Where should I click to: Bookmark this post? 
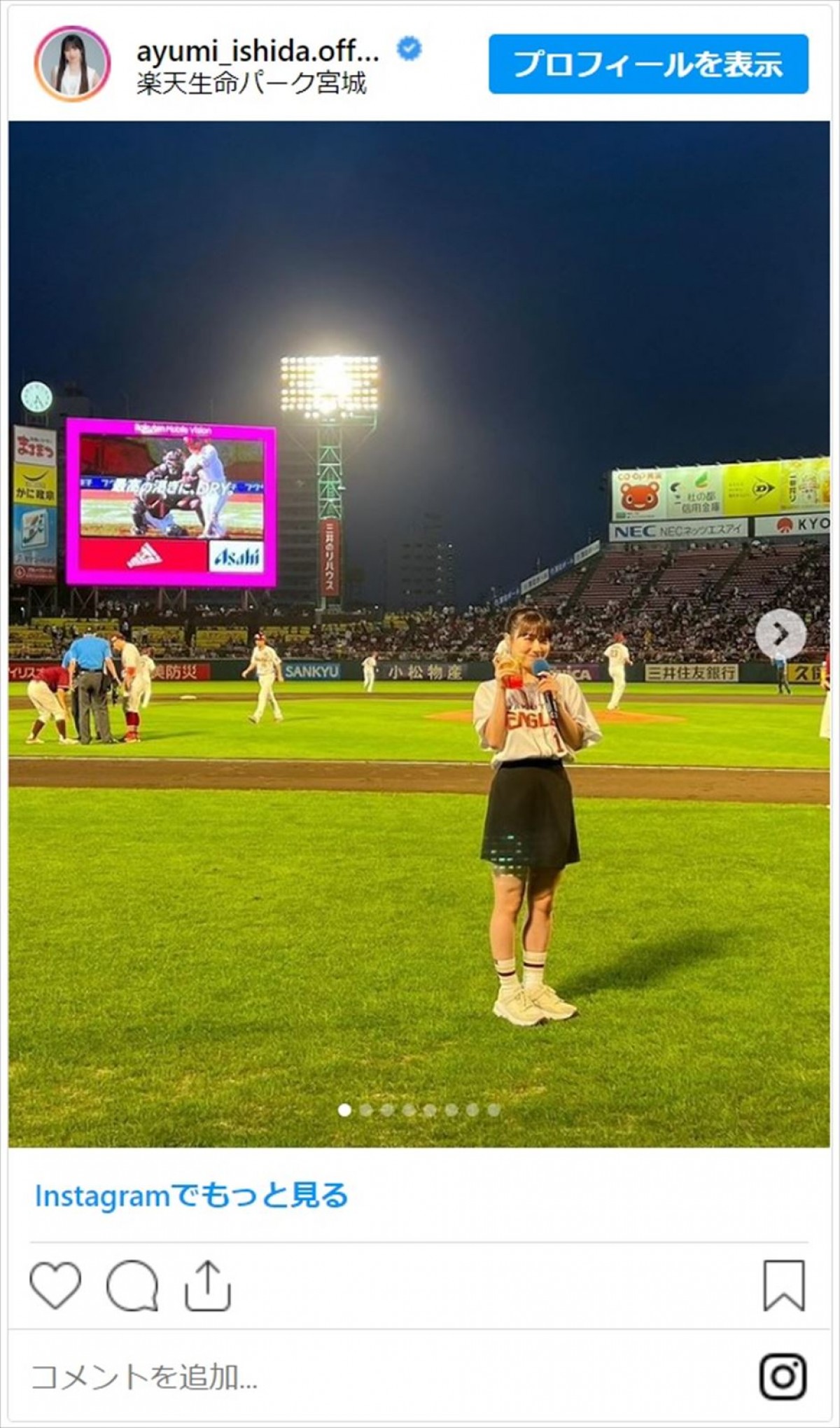784,1285
